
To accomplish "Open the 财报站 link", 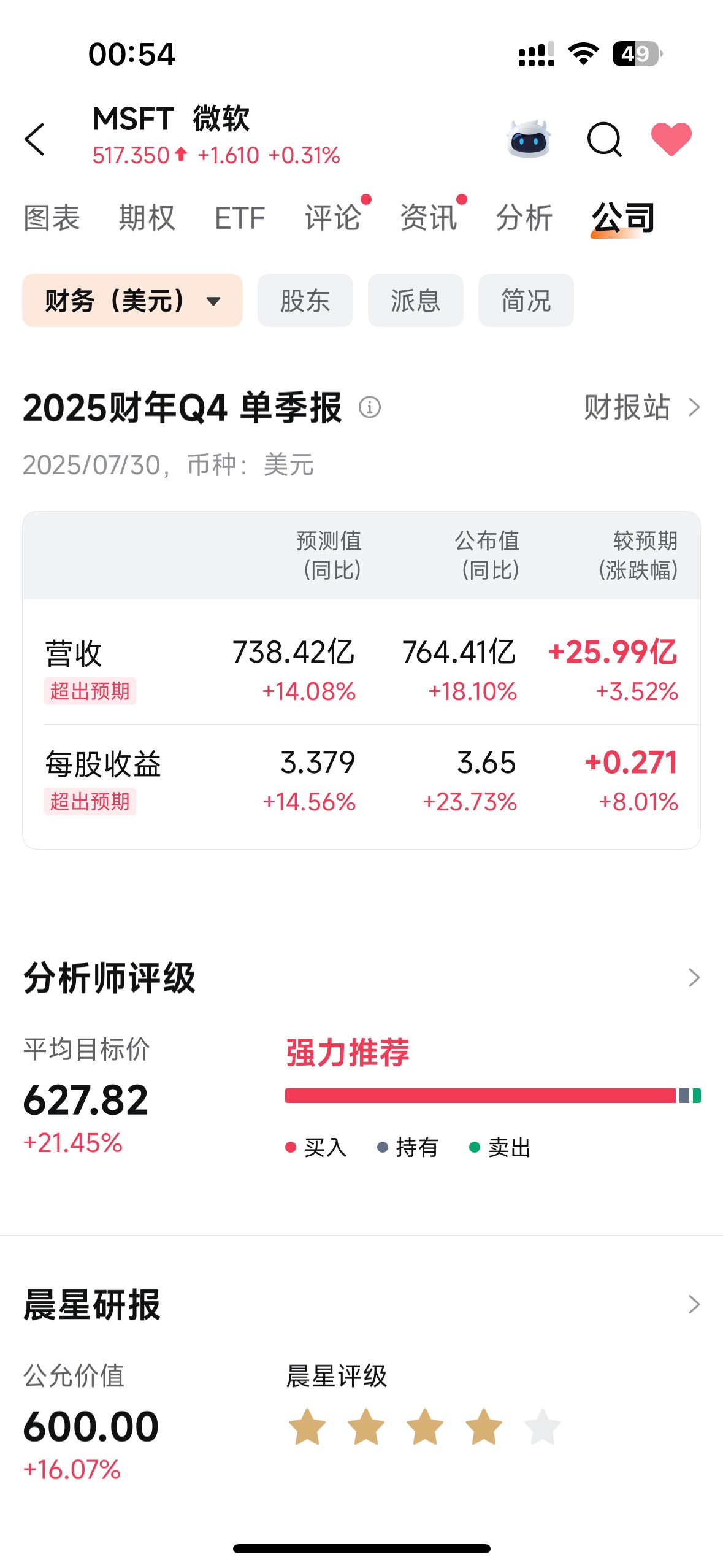I will (x=641, y=407).
